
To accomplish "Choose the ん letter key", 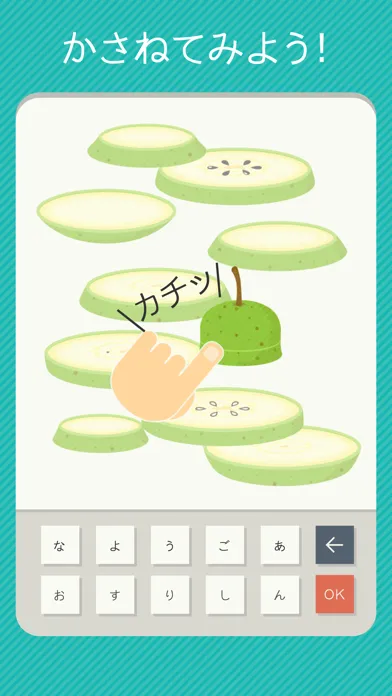I will tap(280, 595).
